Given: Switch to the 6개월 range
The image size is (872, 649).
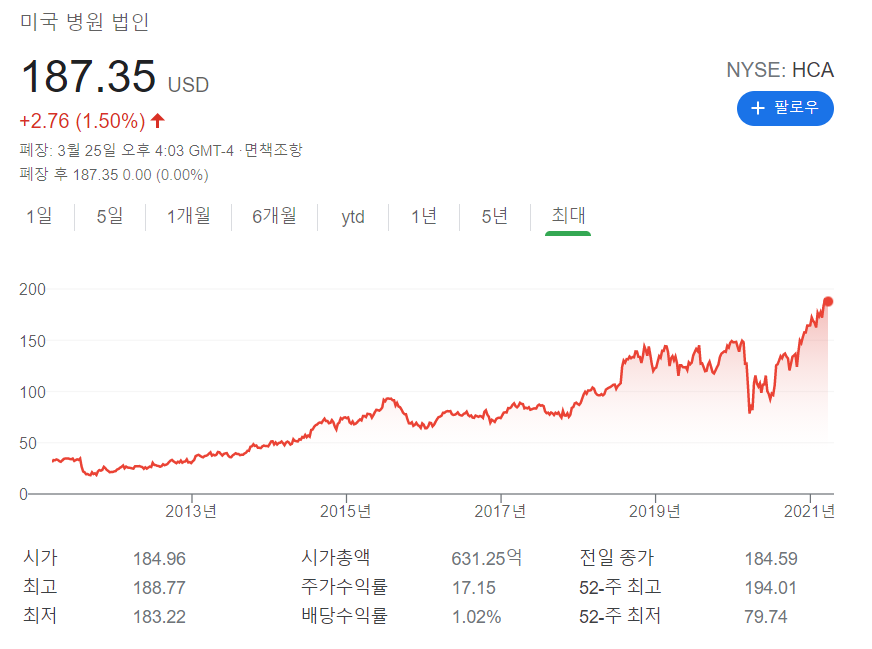Looking at the screenshot, I should [274, 216].
